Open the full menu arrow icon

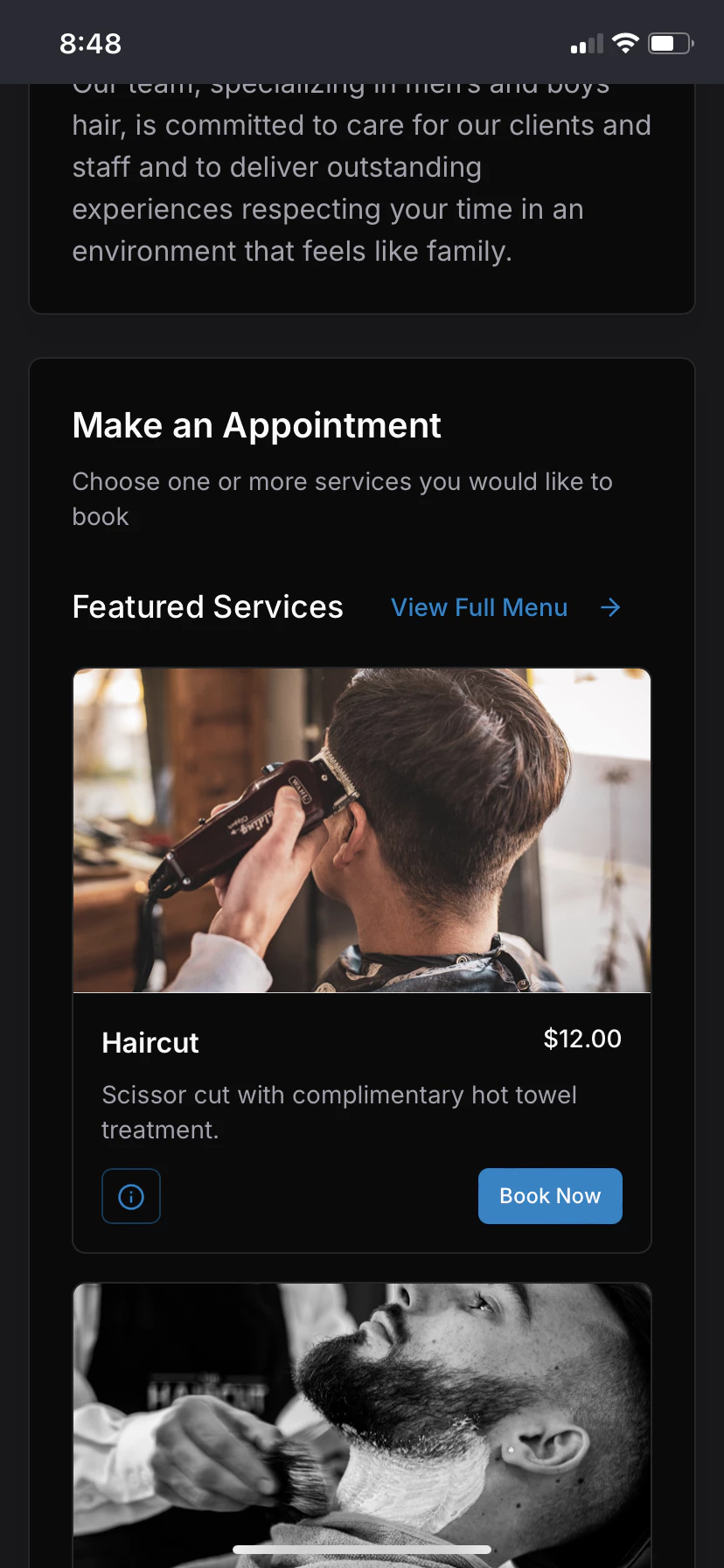609,606
